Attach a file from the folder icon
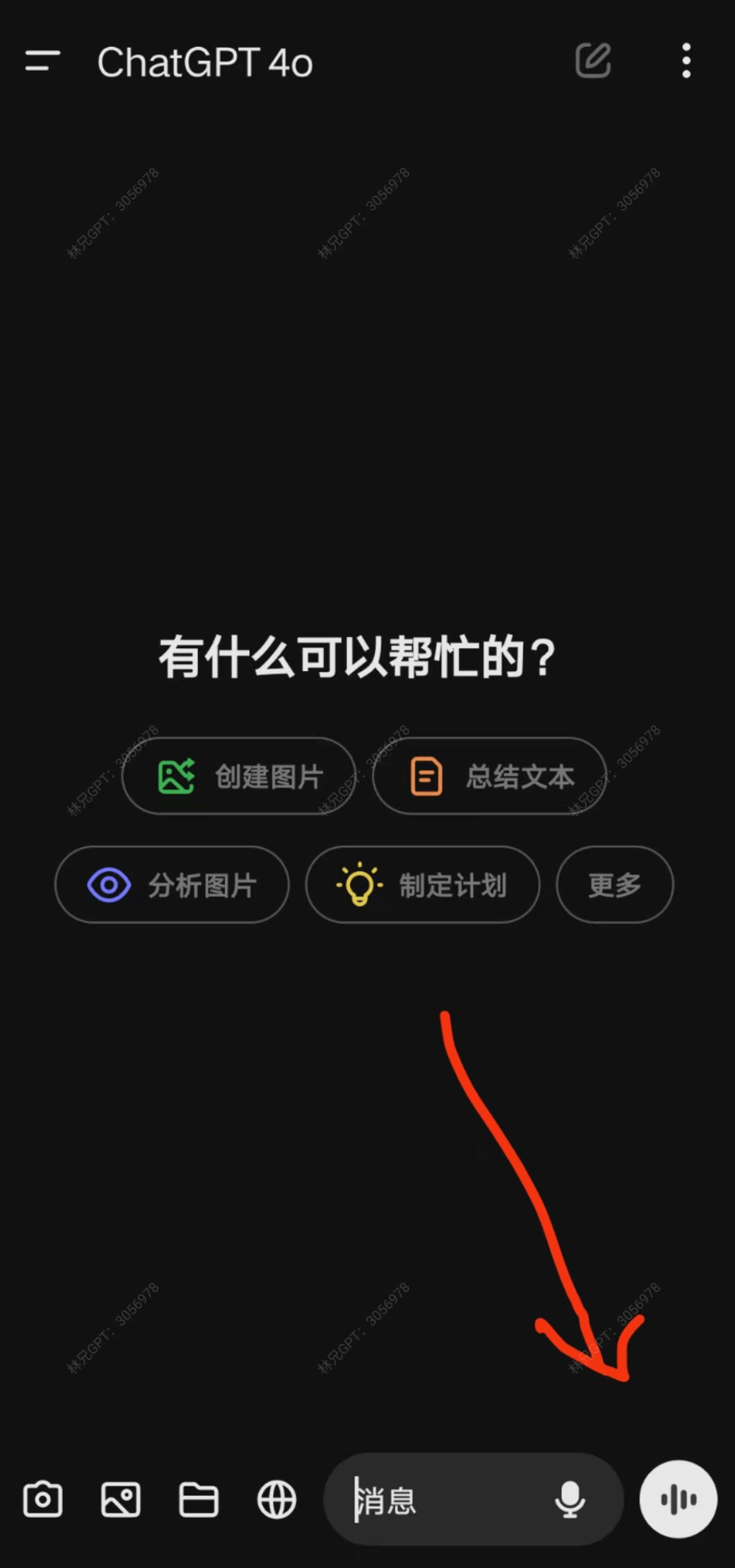 (x=199, y=1499)
